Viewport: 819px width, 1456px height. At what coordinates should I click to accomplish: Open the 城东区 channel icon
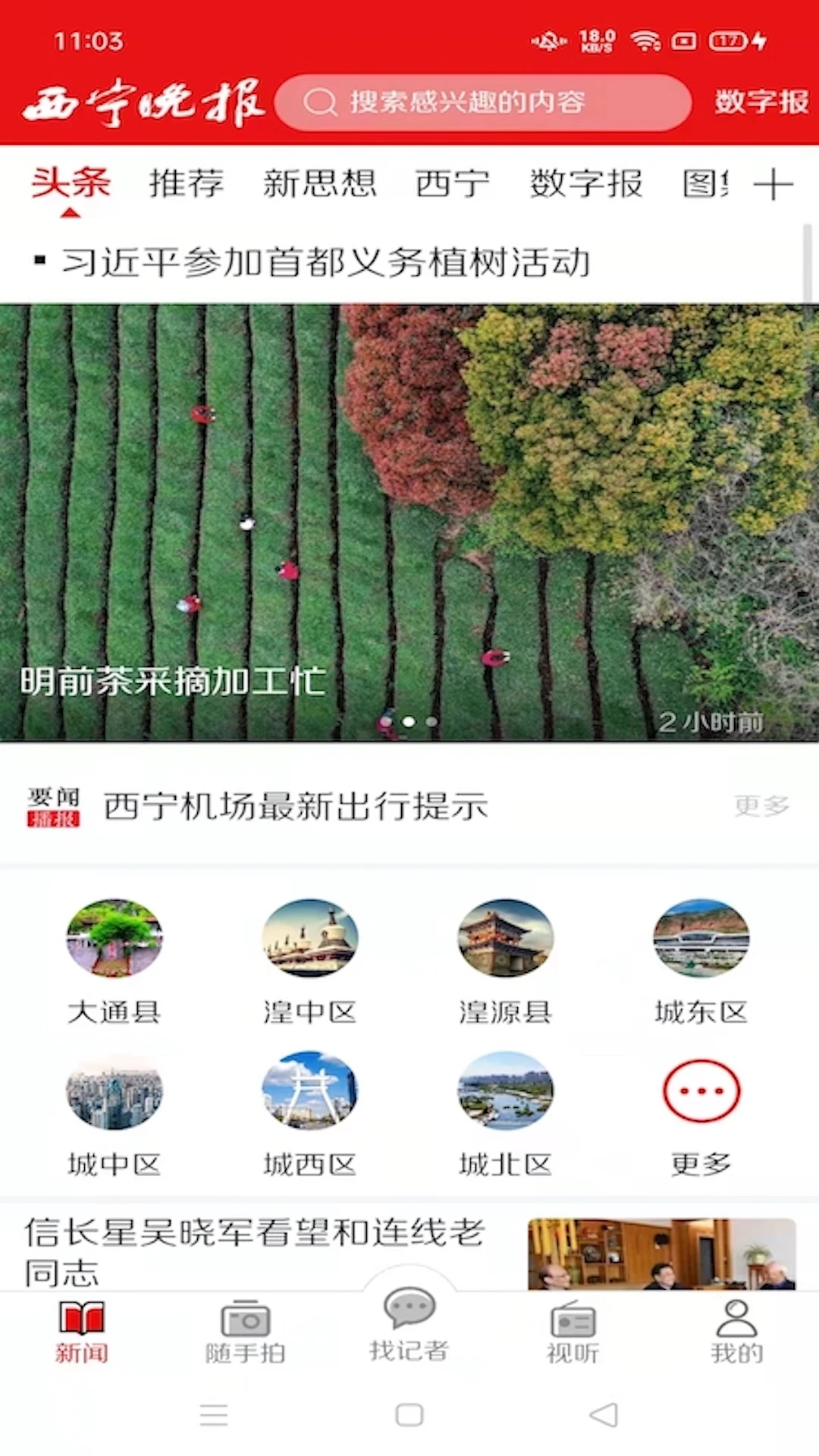click(701, 939)
